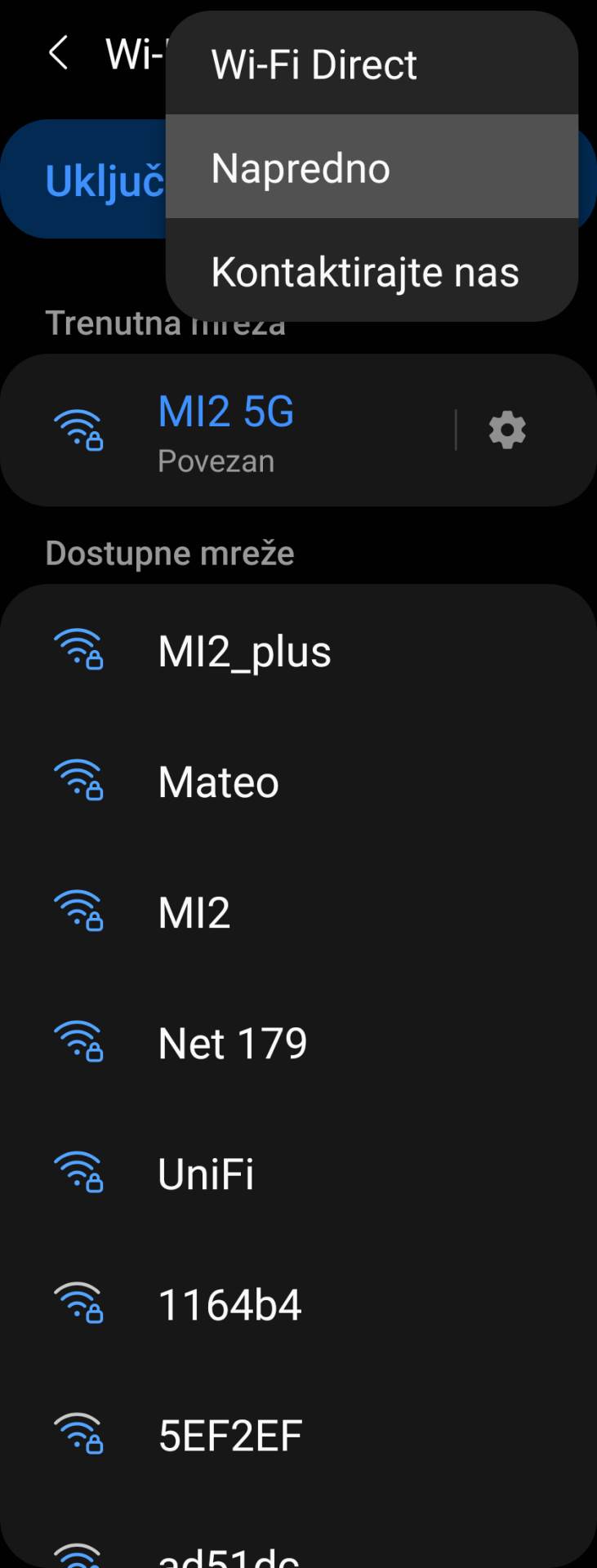Screen dimensions: 597x1568
Task: Select the Wi-Fi signal icon next to Mateo
Action: pyautogui.click(x=79, y=782)
